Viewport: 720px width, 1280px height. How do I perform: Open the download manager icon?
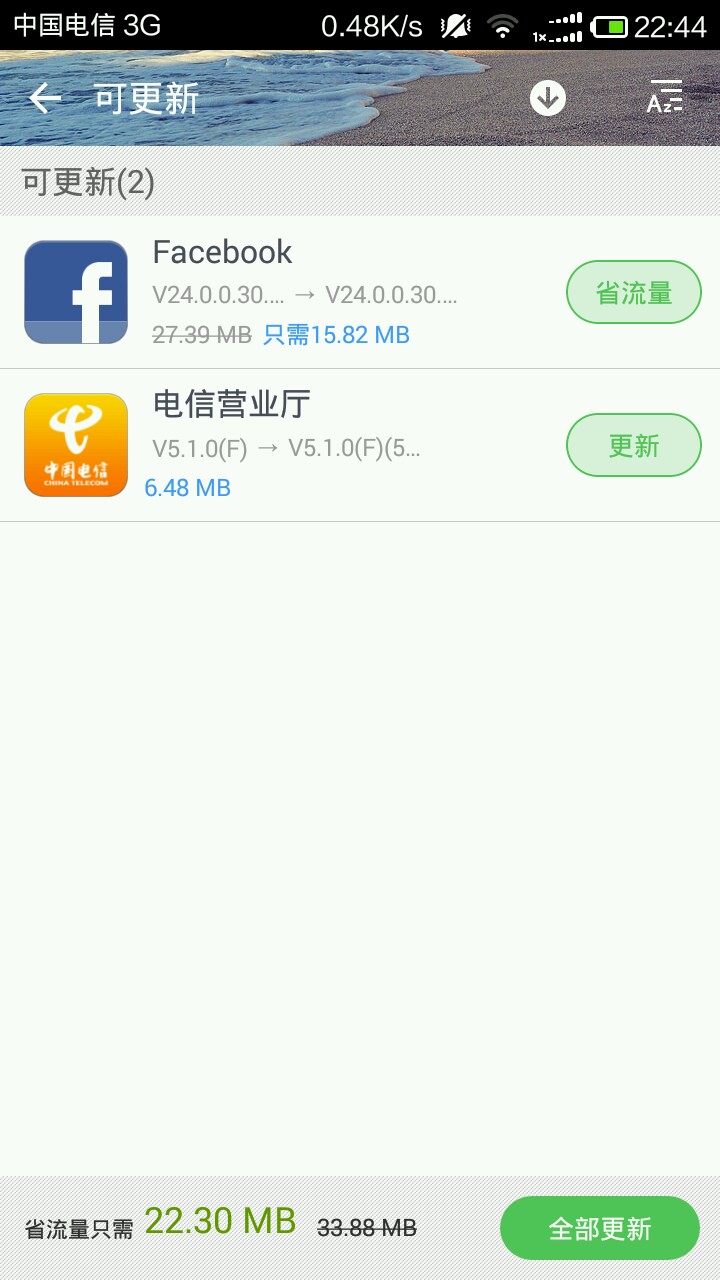point(548,98)
